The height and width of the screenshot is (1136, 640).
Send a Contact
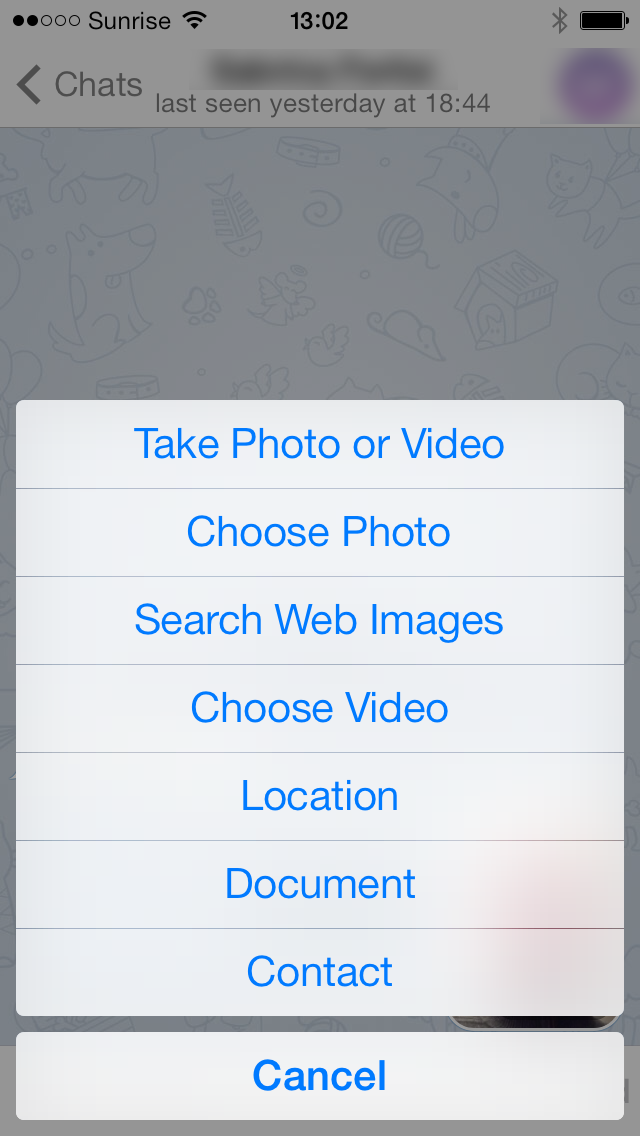click(320, 972)
